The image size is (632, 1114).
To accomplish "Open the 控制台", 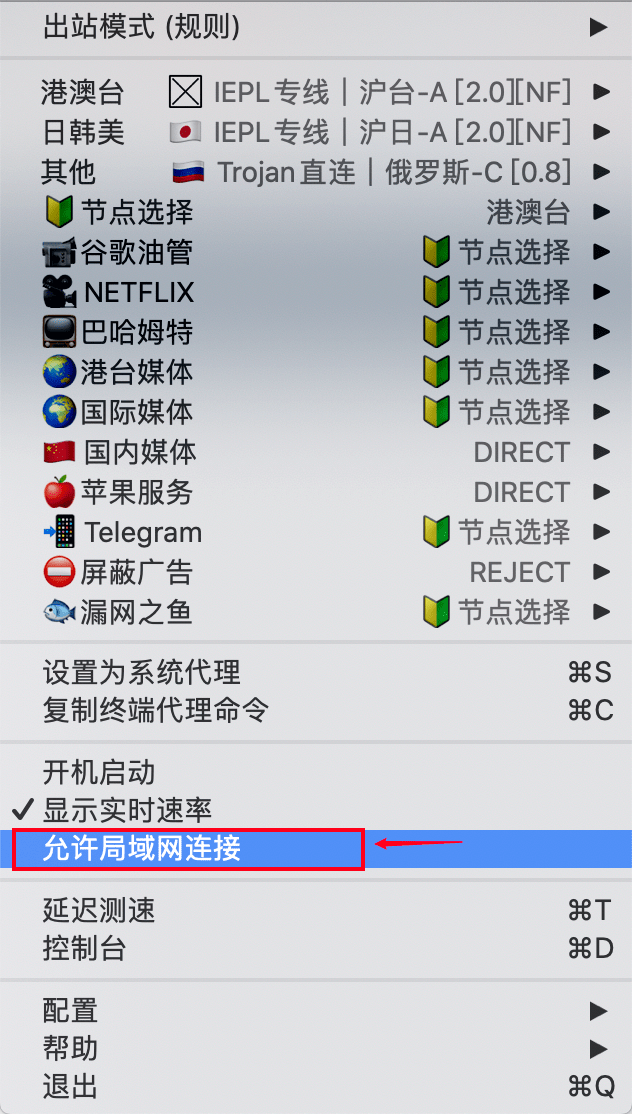I will tap(316, 948).
